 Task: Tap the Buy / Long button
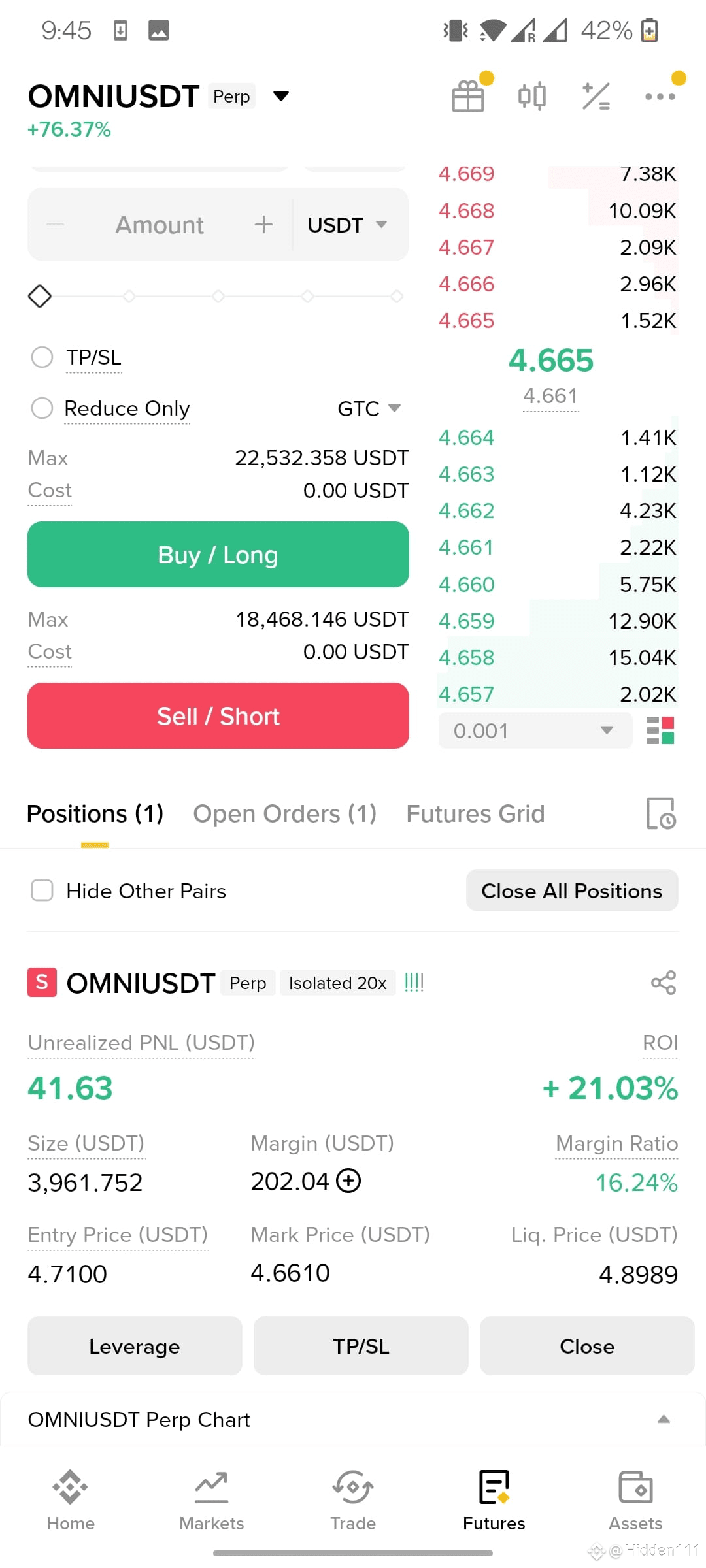pos(218,554)
